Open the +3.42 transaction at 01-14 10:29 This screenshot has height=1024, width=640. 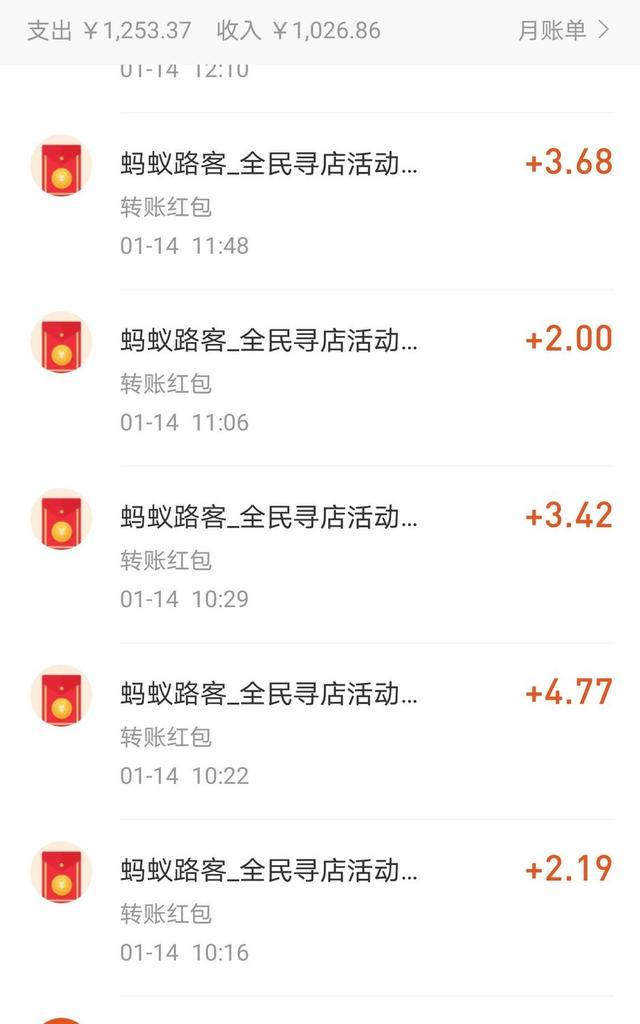coord(320,556)
